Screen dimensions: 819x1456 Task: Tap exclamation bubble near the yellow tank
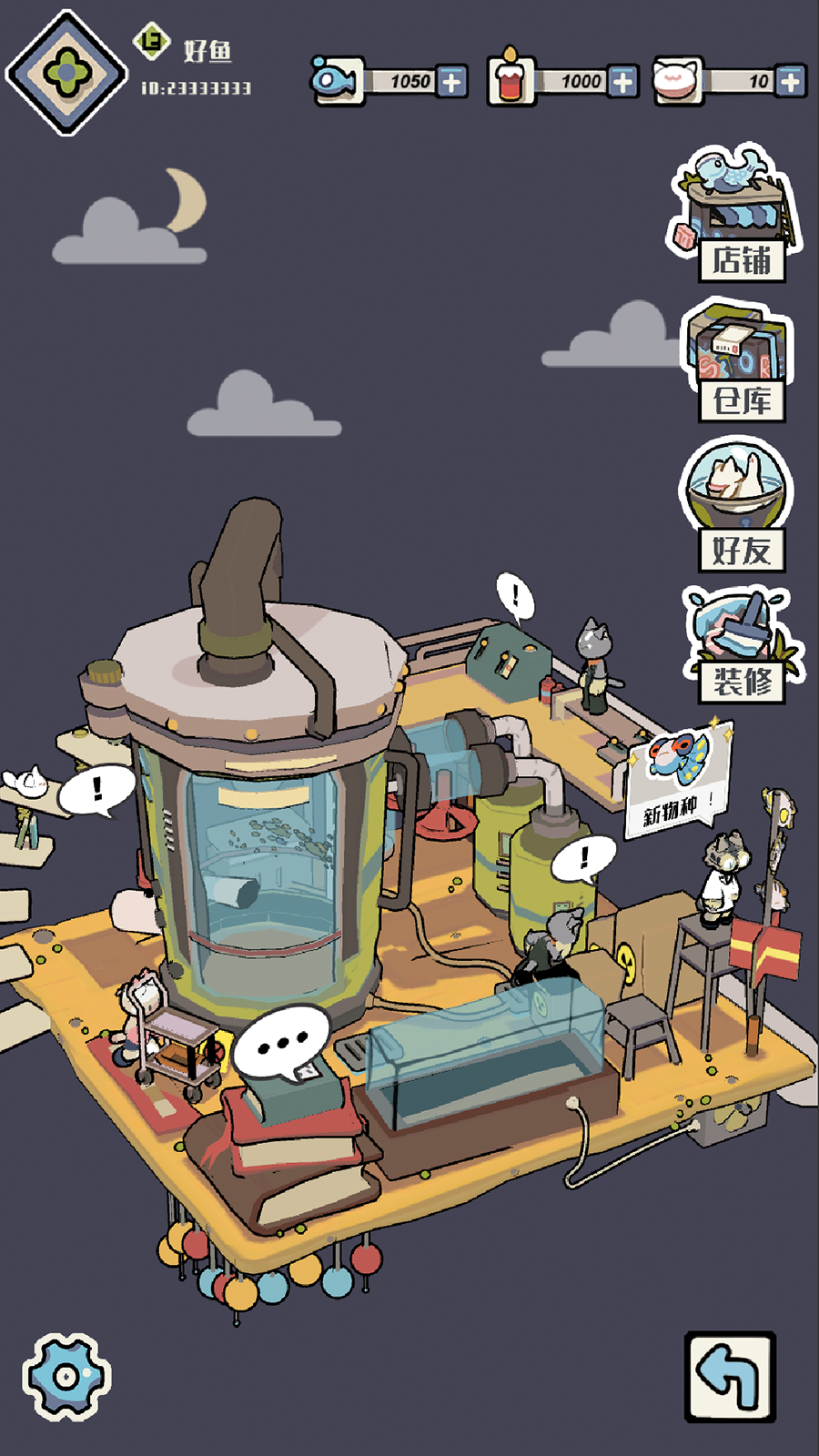coord(584,857)
